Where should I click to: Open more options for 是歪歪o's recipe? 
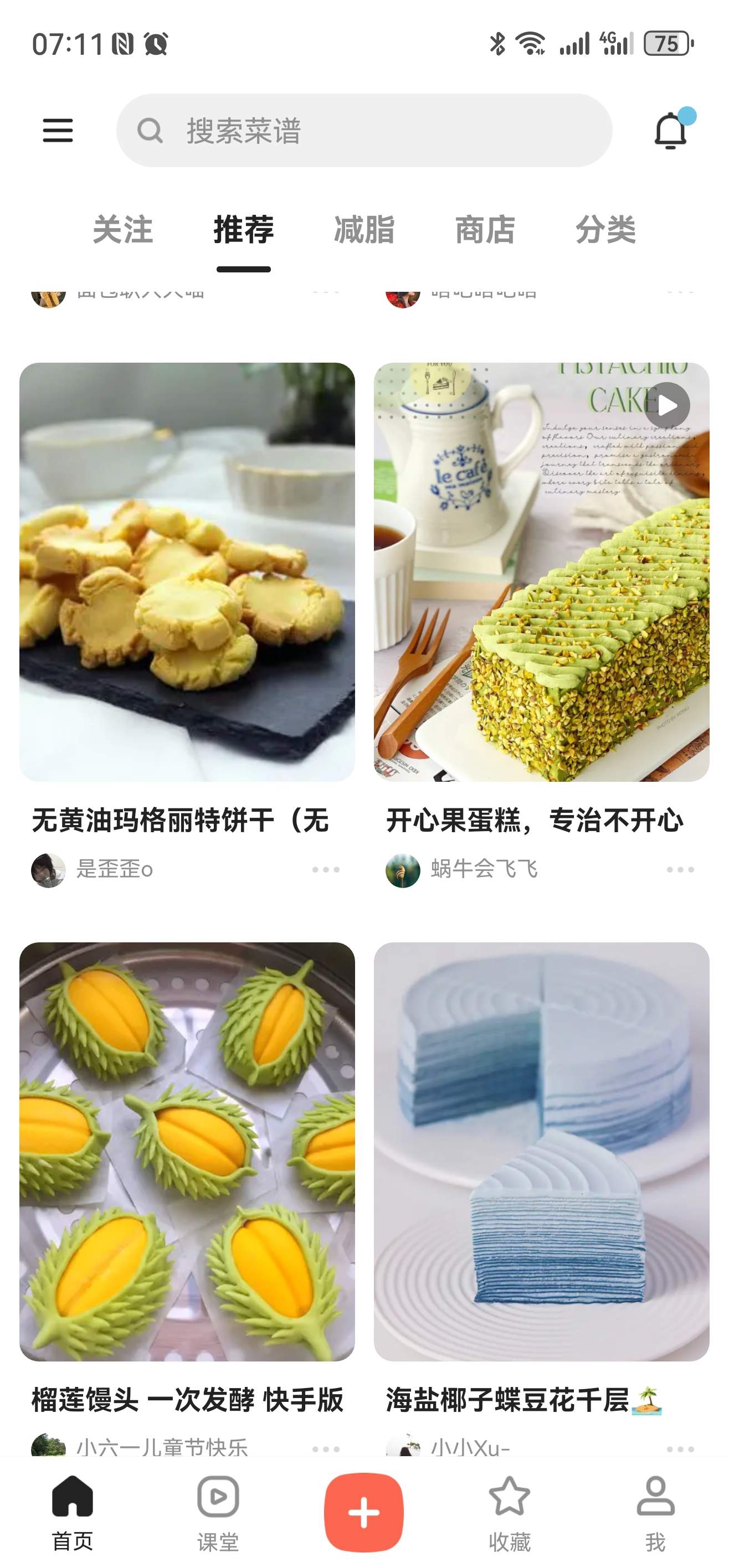[x=326, y=870]
